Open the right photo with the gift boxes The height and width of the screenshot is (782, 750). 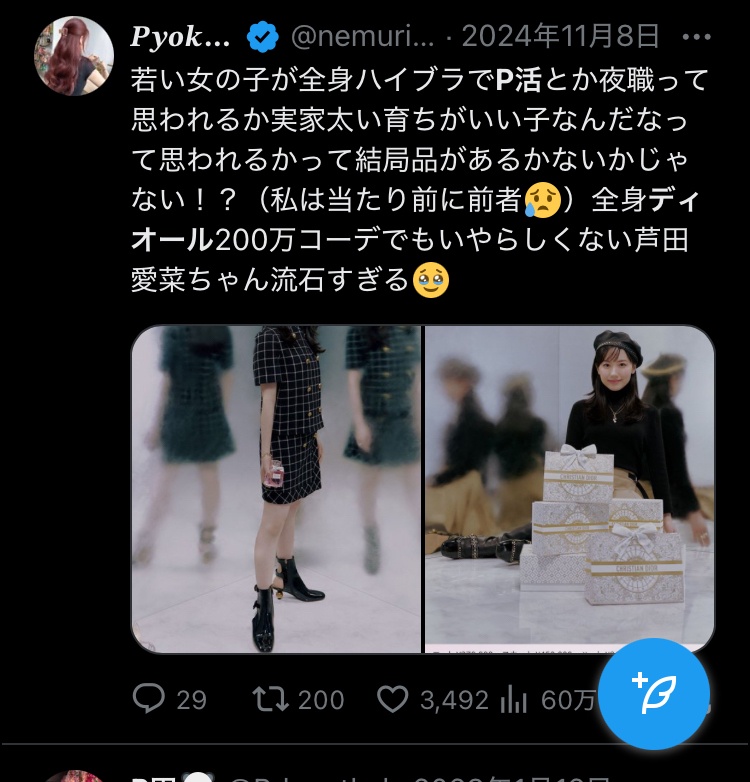coord(569,489)
